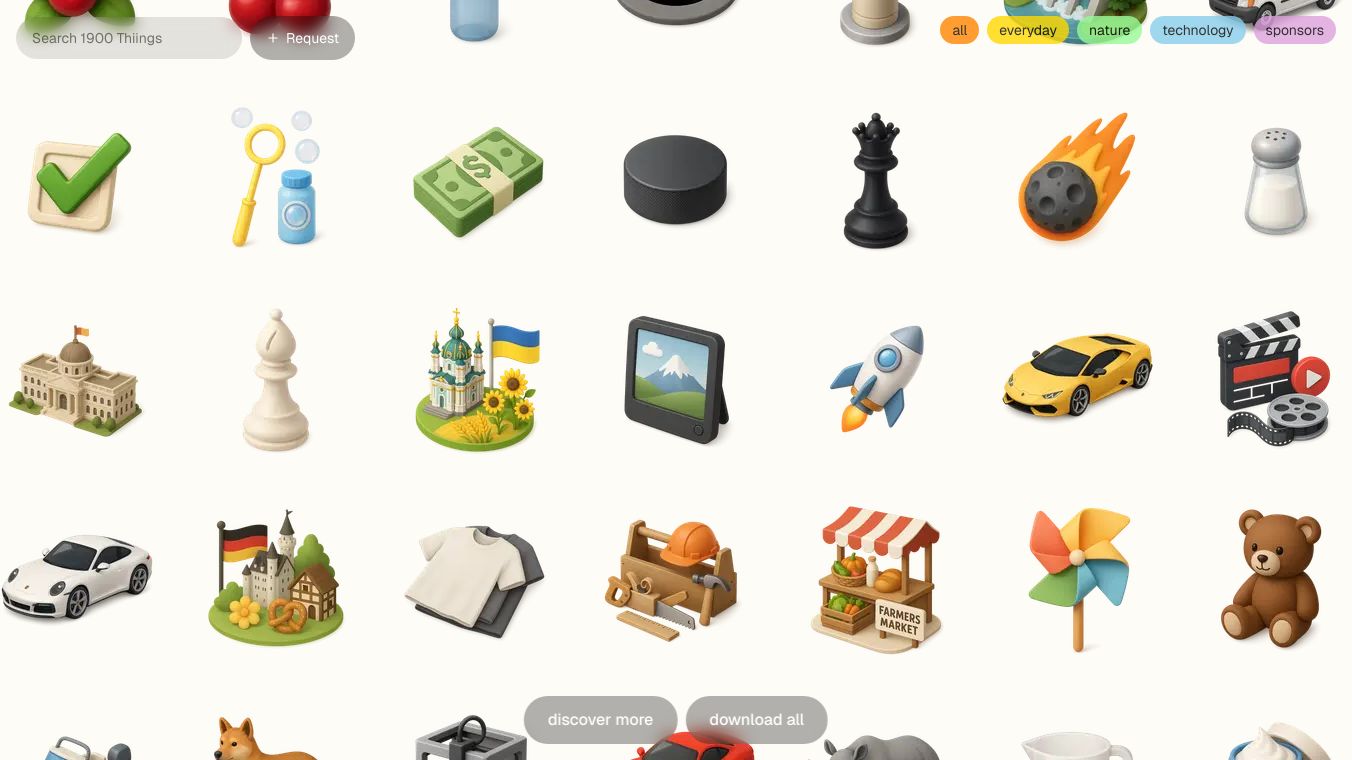Open the colorful pinwheel tile
Image resolution: width=1352 pixels, height=760 pixels.
click(x=1078, y=578)
